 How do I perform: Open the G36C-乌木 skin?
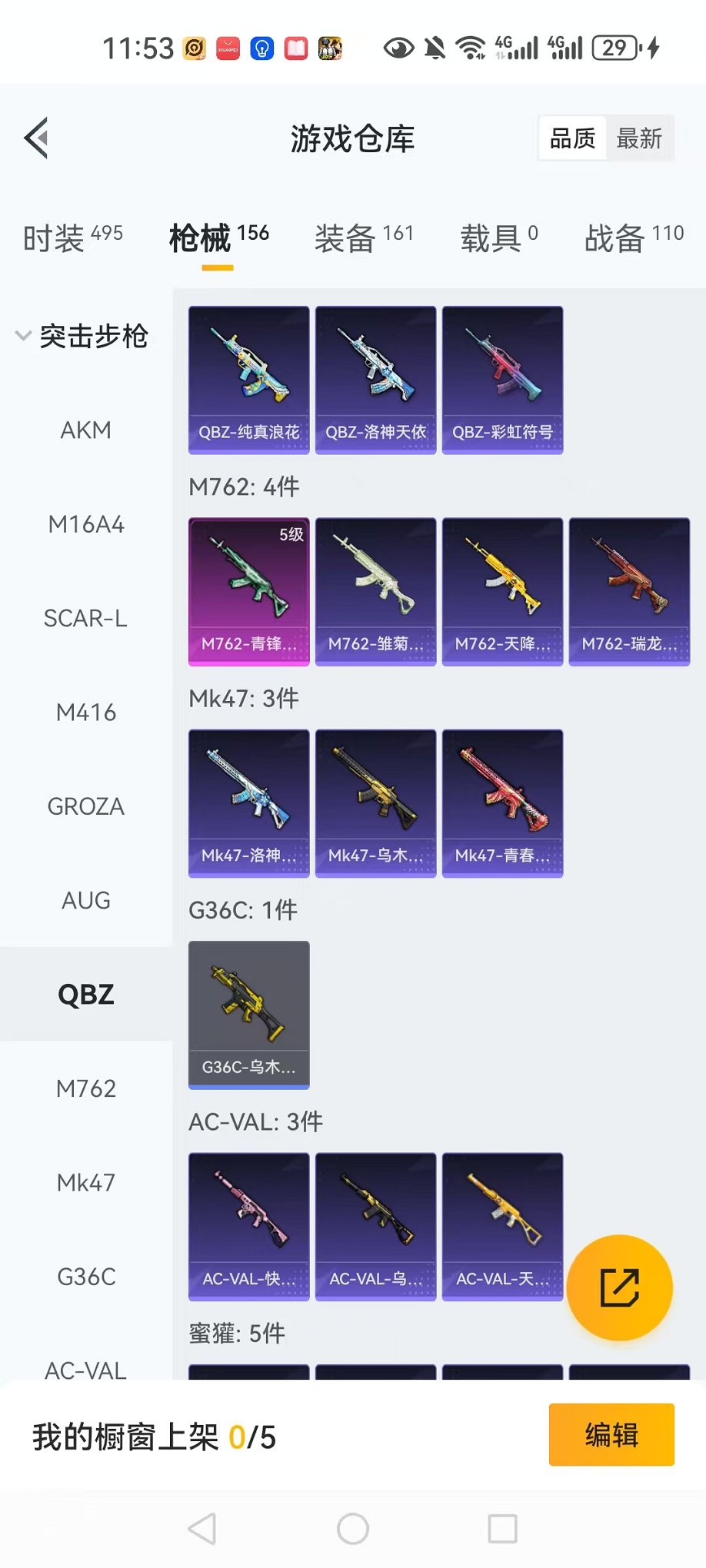(x=249, y=1014)
